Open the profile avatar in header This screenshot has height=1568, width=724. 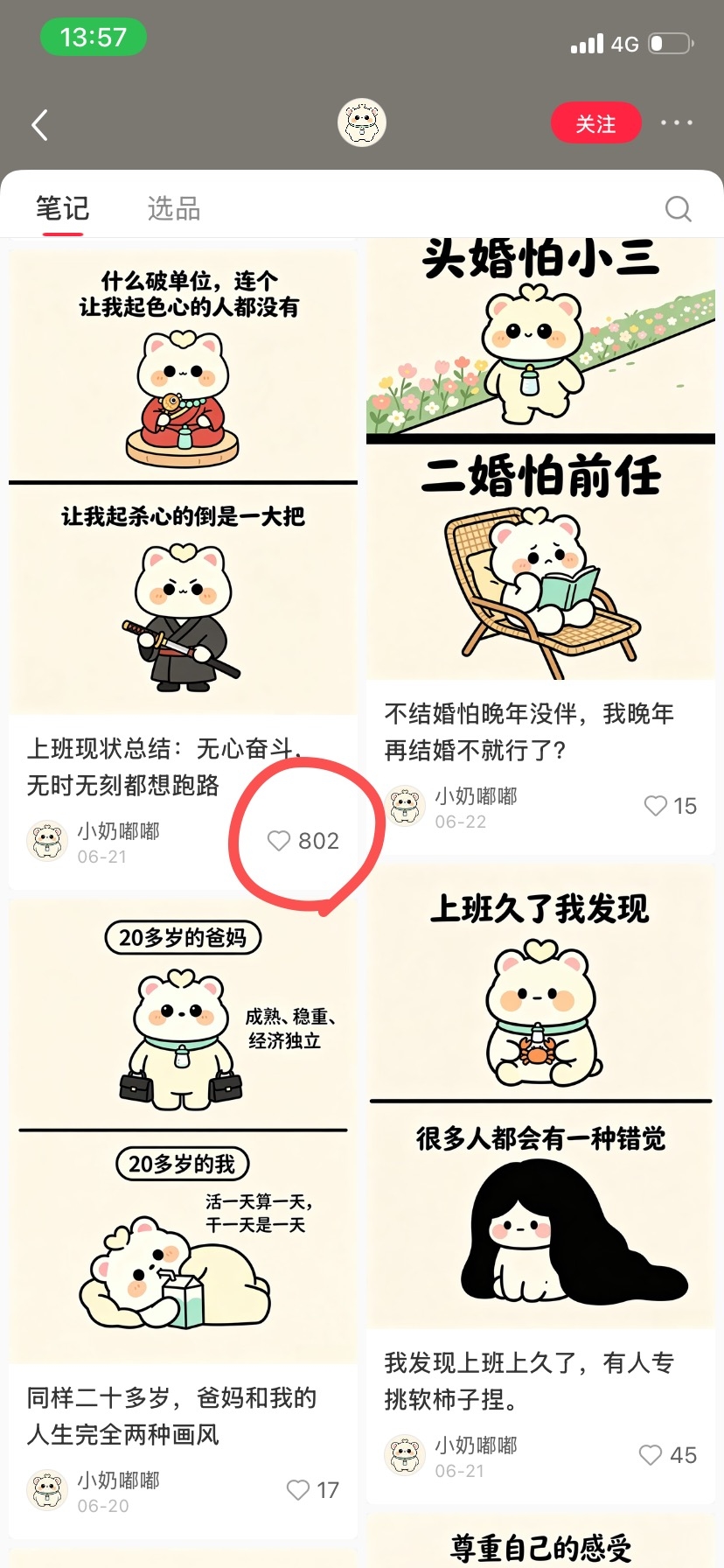pyautogui.click(x=362, y=122)
